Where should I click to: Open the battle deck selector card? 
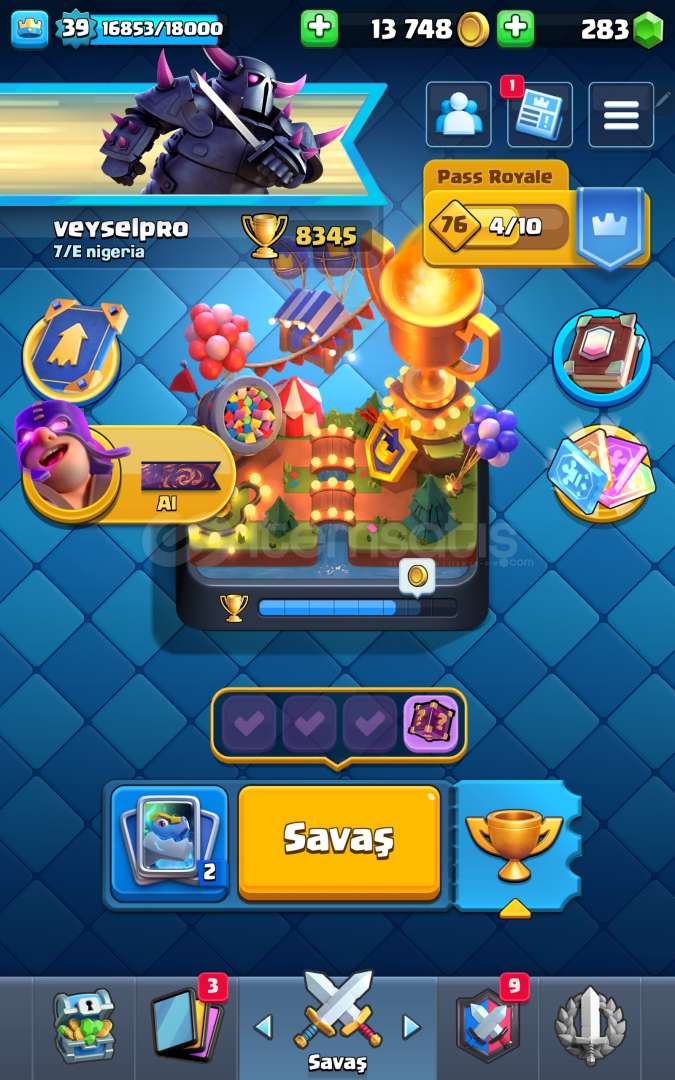tap(169, 842)
